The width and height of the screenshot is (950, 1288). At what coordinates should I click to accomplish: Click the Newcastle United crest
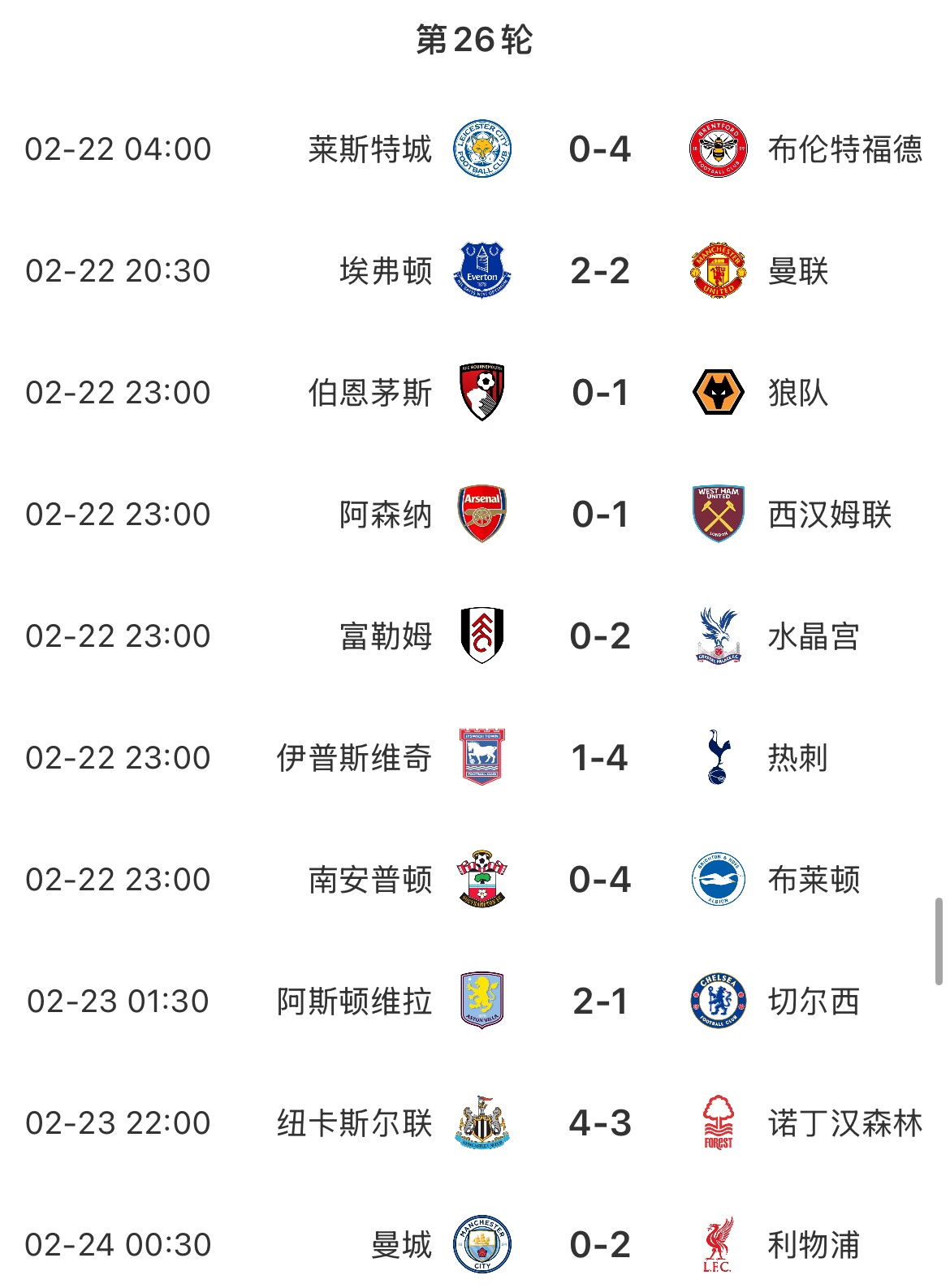pyautogui.click(x=481, y=1123)
